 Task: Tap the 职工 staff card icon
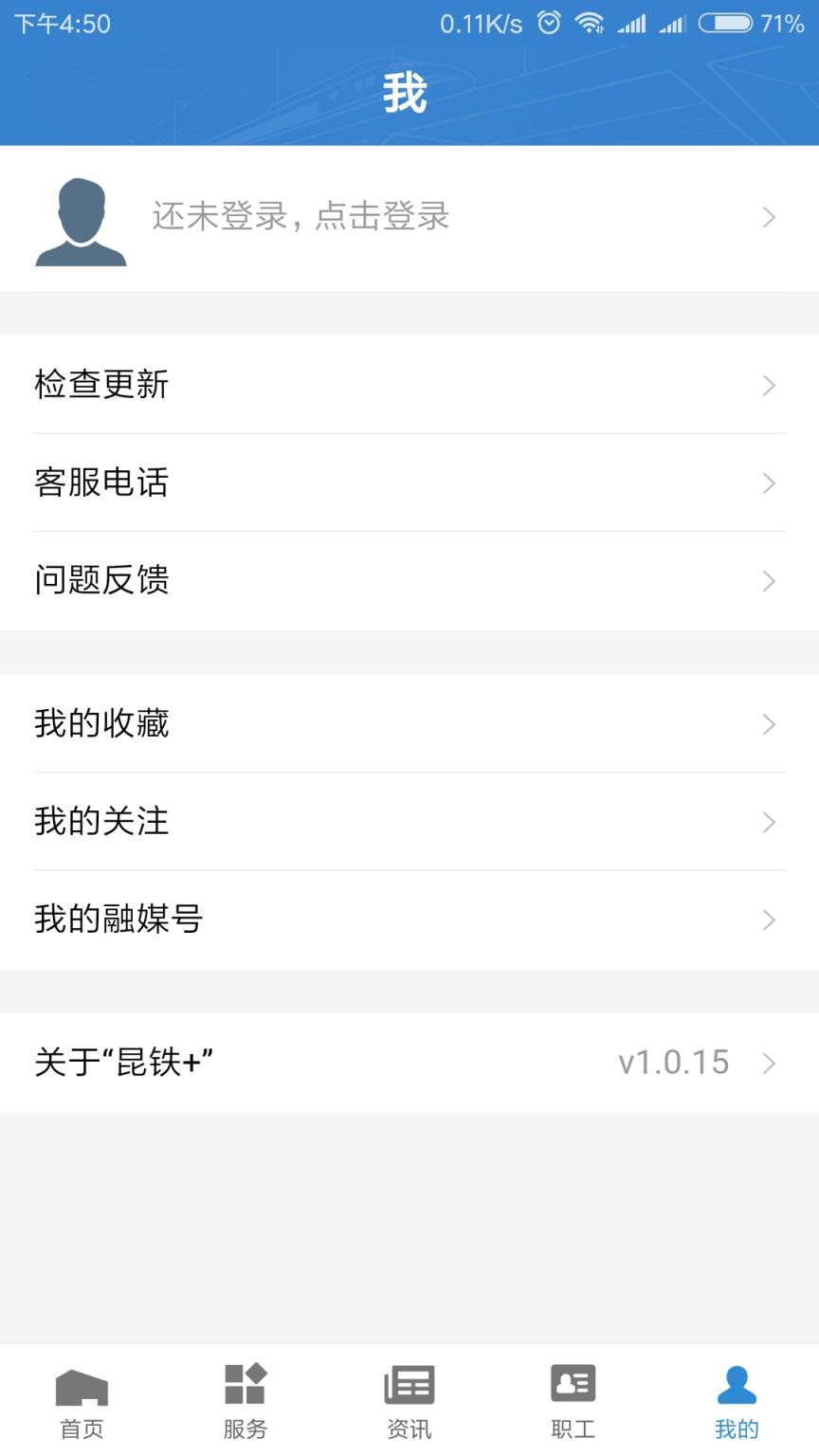click(573, 1390)
